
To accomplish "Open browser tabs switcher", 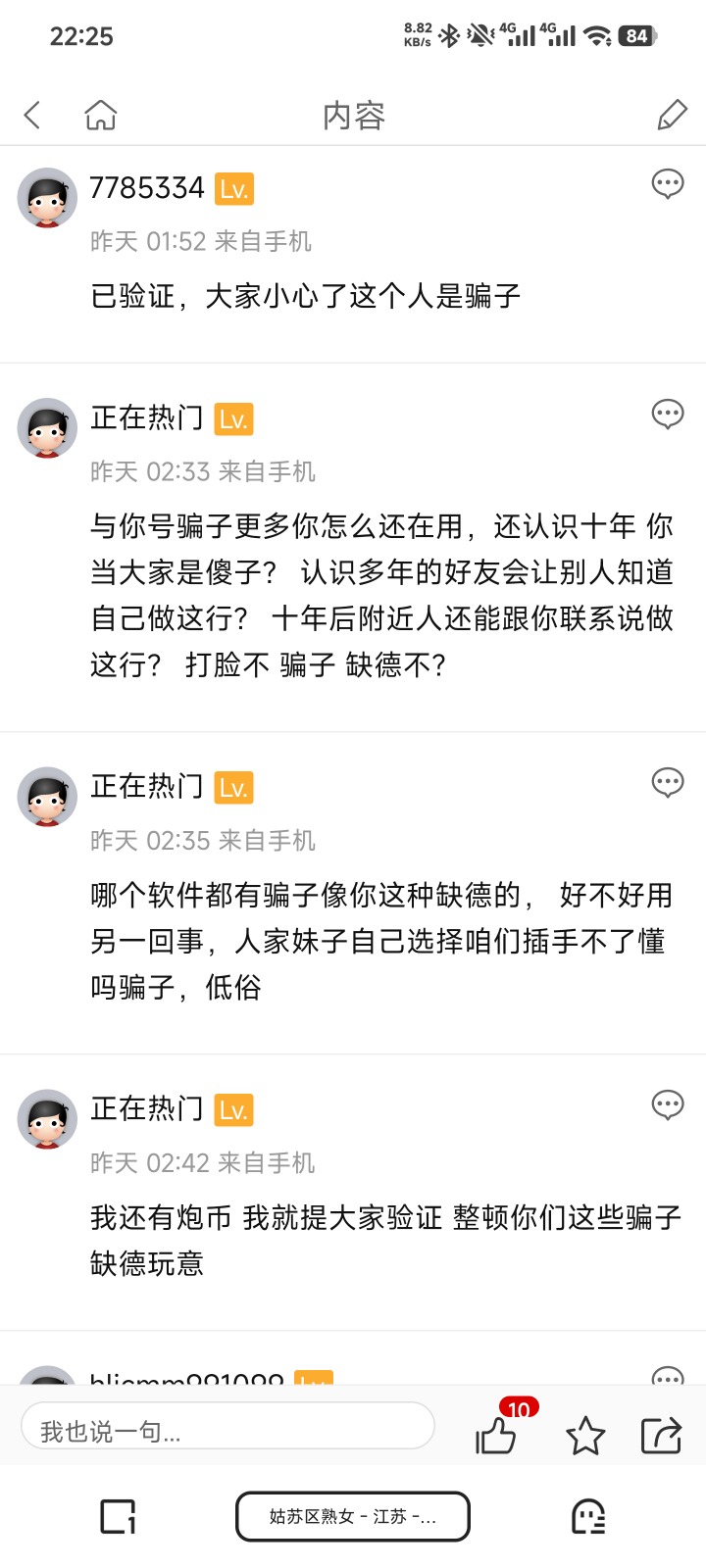I will tap(119, 1517).
